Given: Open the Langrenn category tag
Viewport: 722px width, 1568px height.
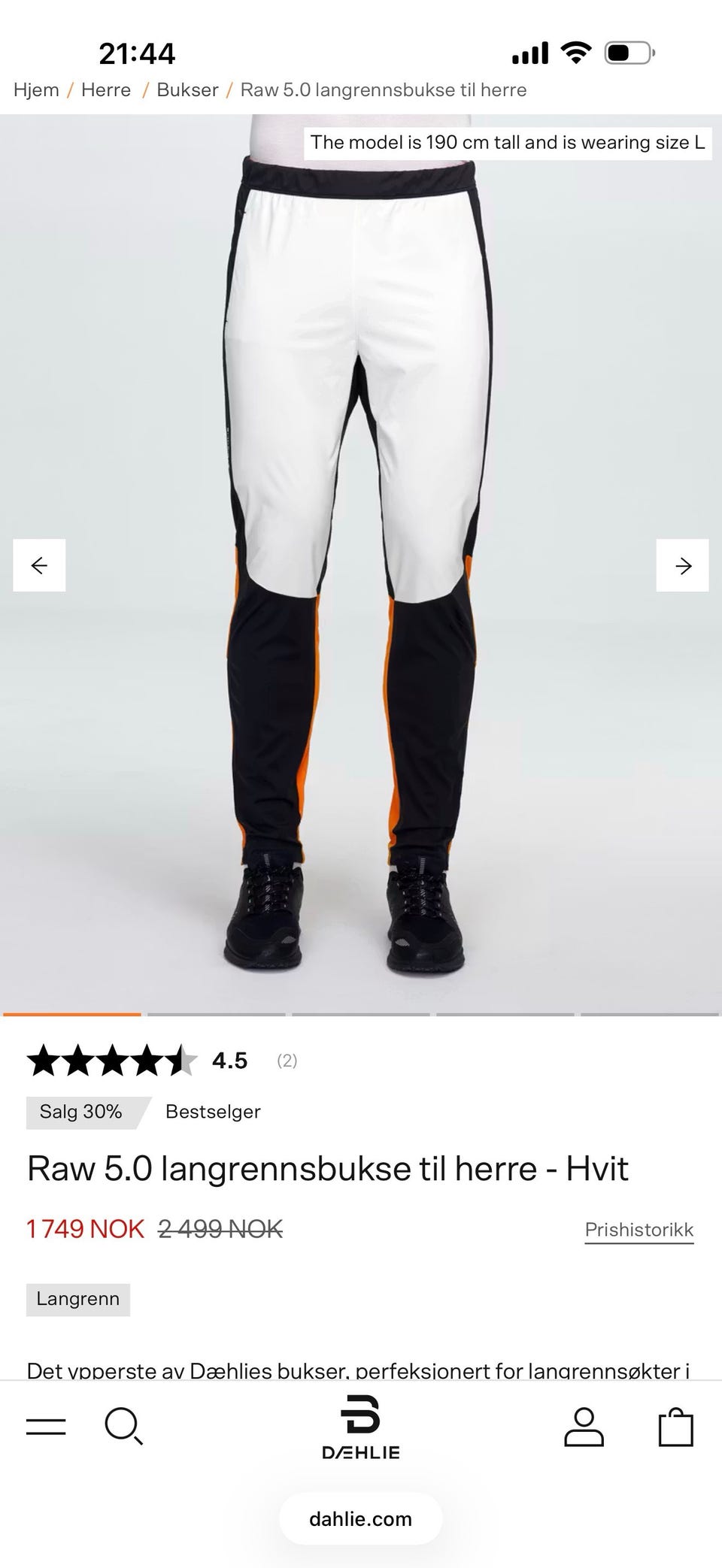Looking at the screenshot, I should (x=78, y=1299).
